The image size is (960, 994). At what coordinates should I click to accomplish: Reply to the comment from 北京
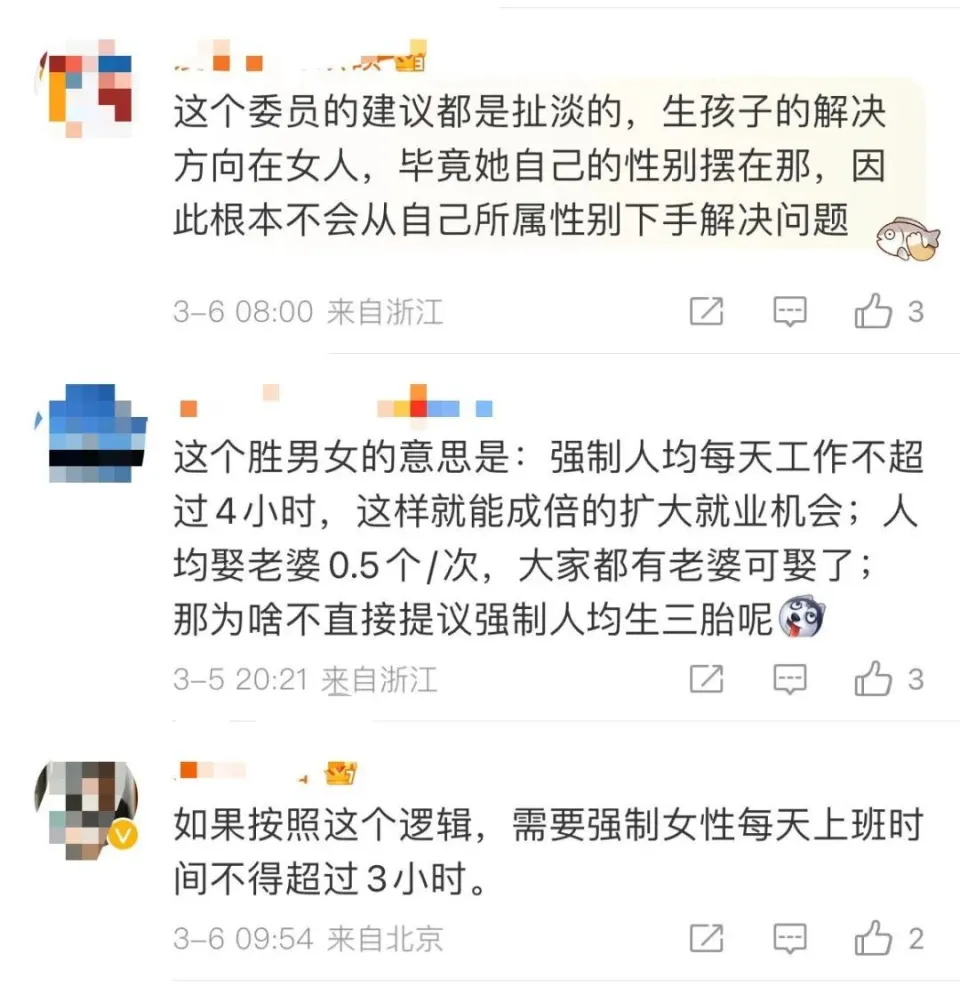pos(790,938)
